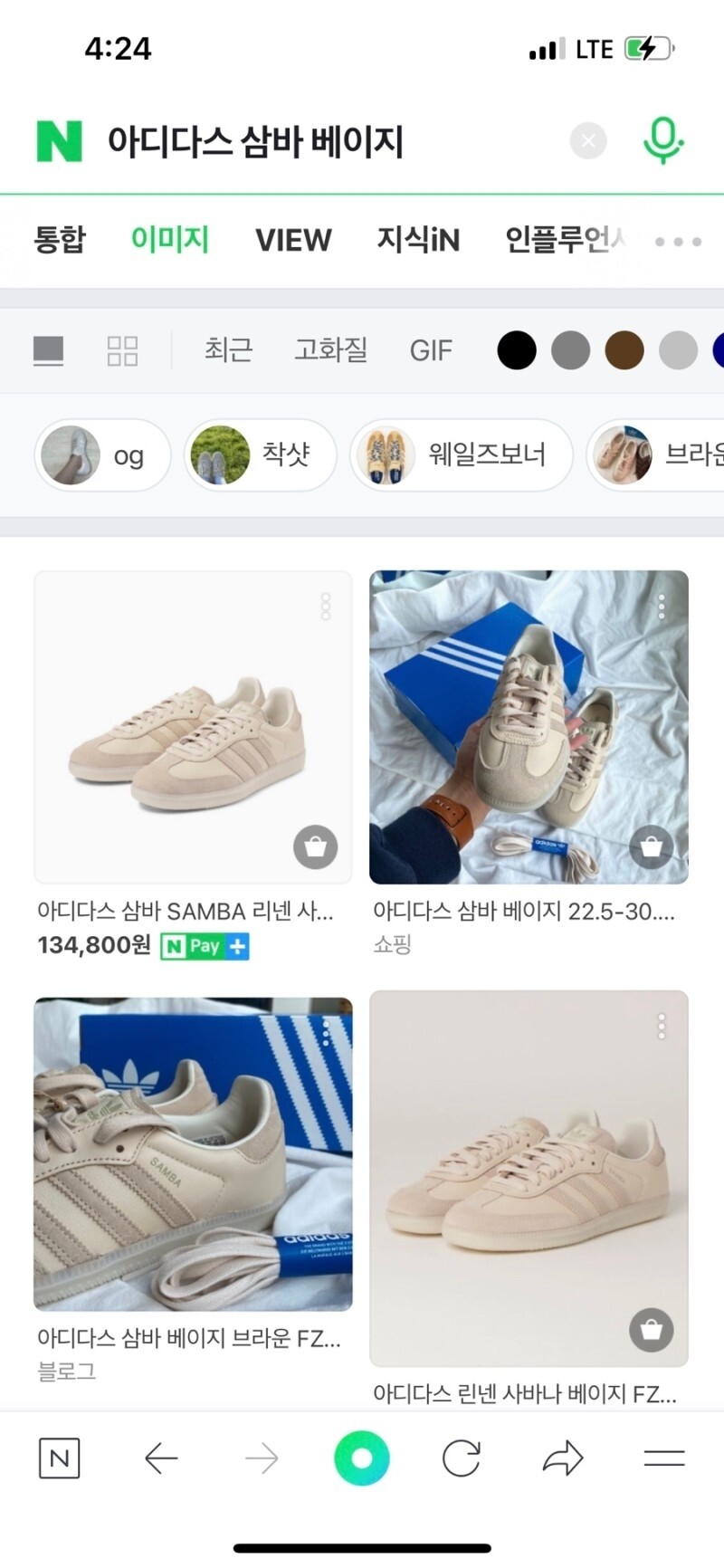Tap the microphone icon to voice search
Screen dimensions: 724x1568
point(662,140)
